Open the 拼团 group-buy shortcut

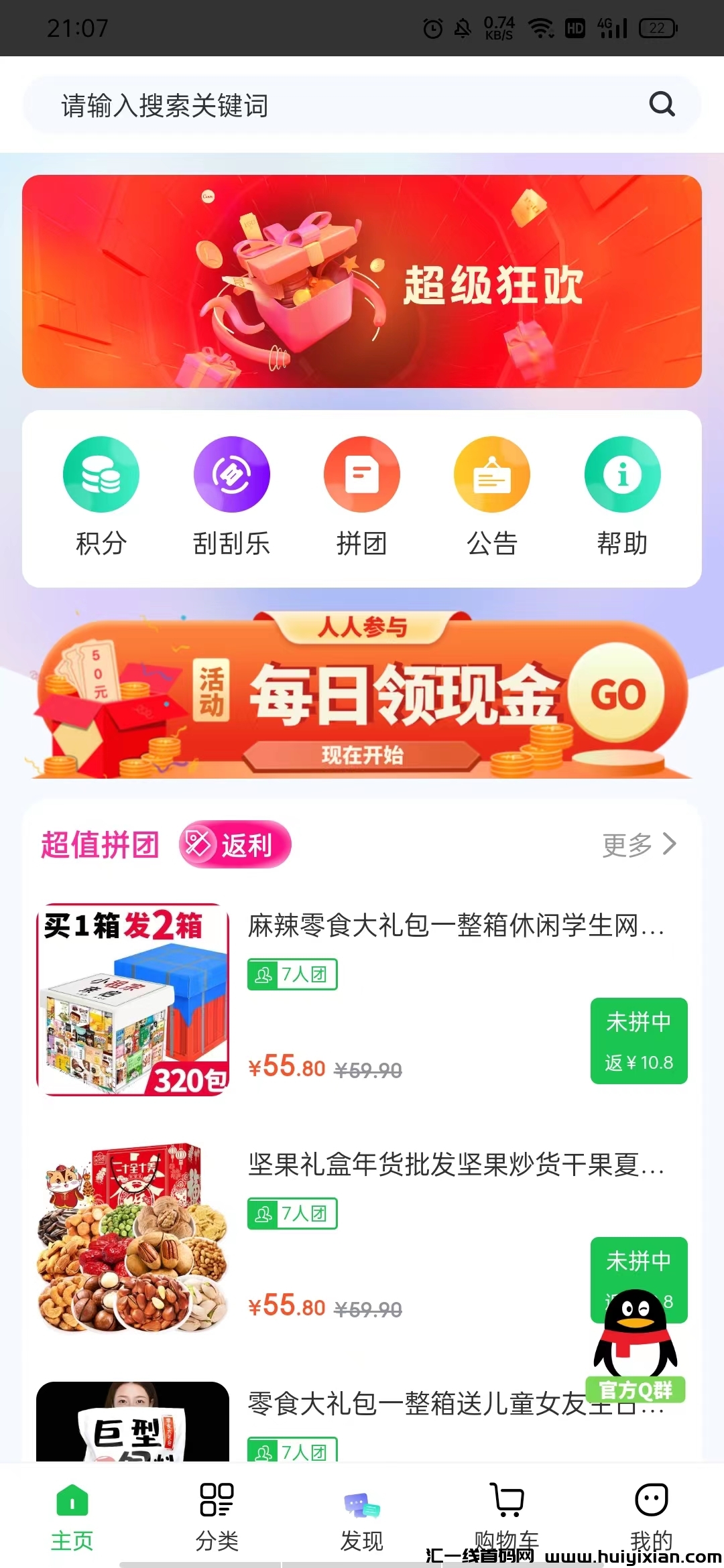362,496
